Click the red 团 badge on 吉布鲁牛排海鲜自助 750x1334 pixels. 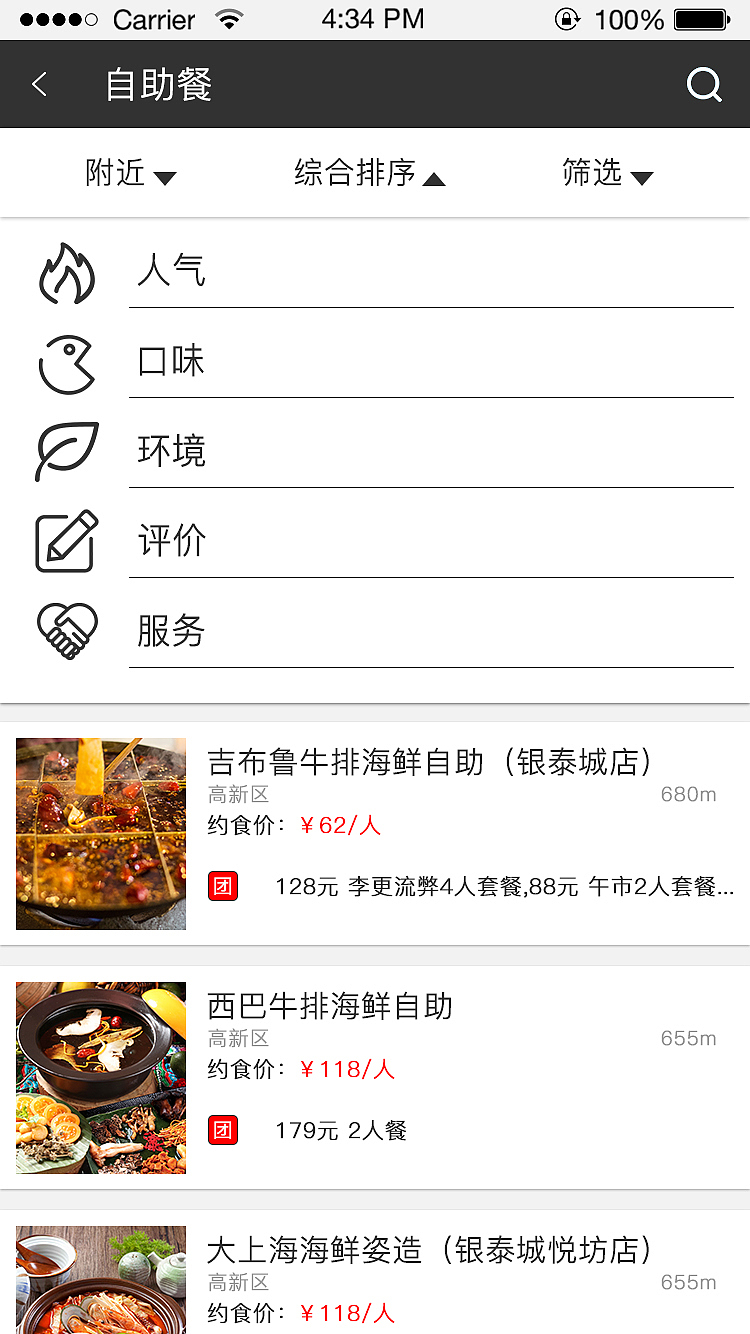pos(222,886)
